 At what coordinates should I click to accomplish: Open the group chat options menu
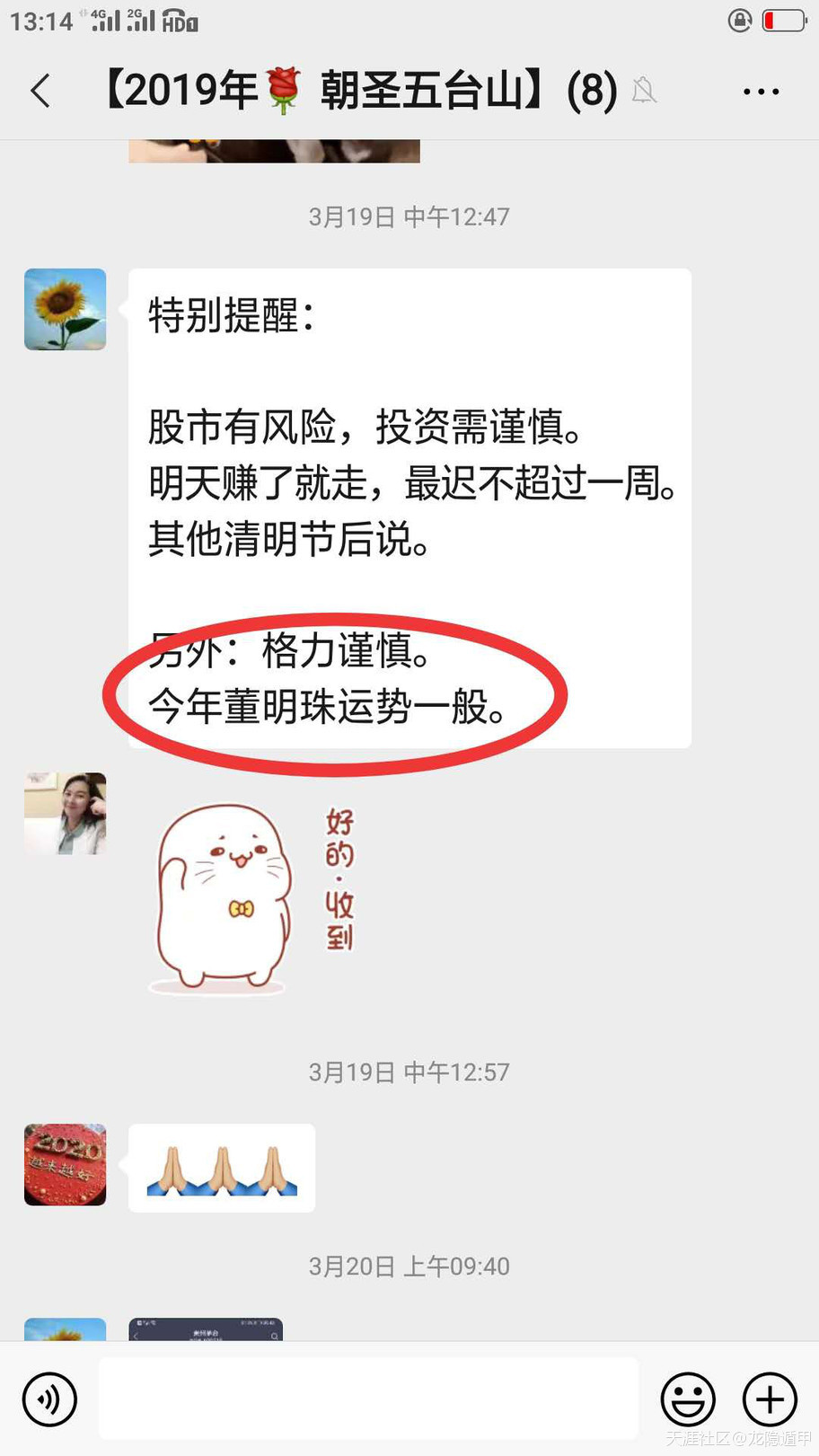(761, 92)
